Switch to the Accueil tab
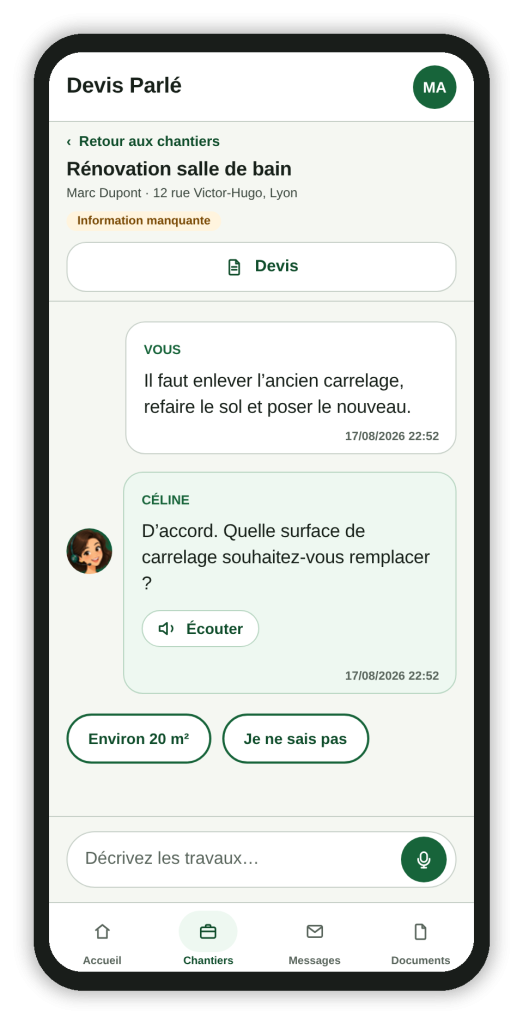This screenshot has width=523, height=1024. click(x=102, y=941)
